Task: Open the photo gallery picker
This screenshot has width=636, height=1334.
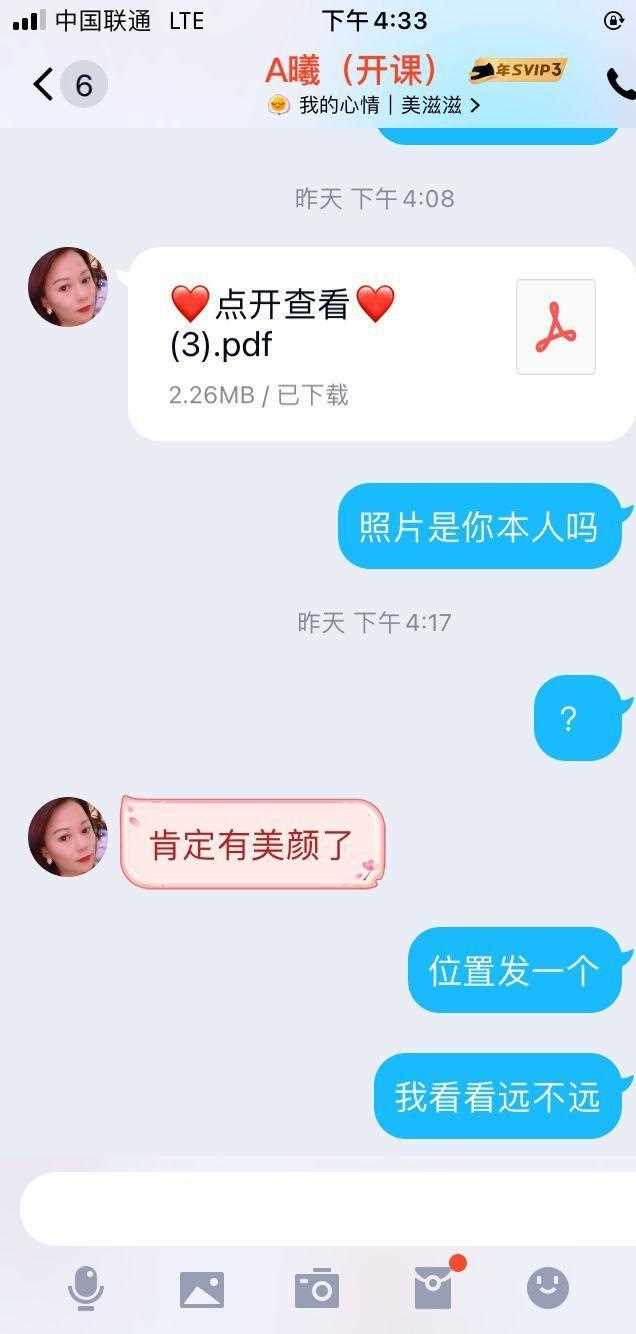Action: tap(202, 1289)
